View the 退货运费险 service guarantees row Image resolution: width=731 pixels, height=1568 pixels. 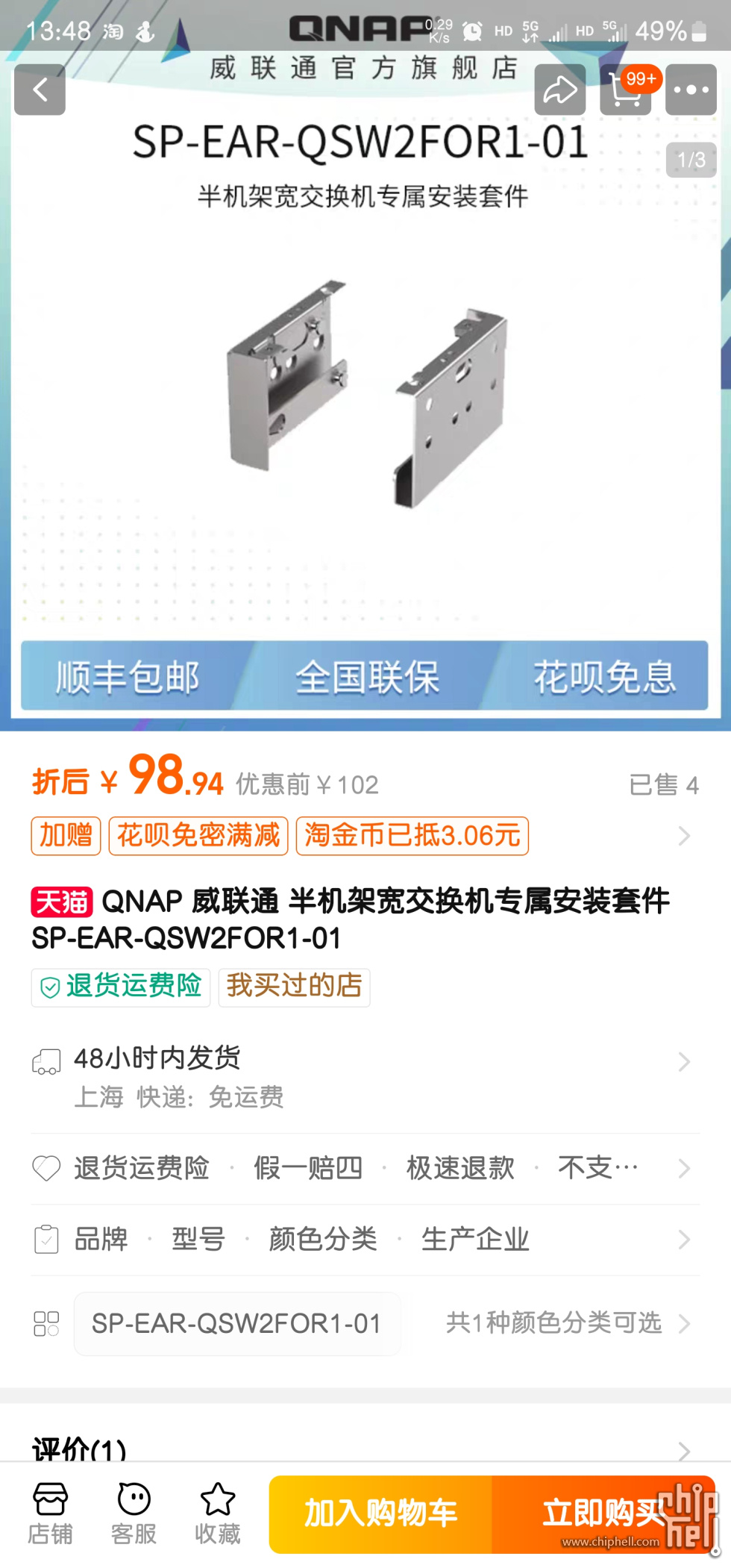tap(364, 1168)
